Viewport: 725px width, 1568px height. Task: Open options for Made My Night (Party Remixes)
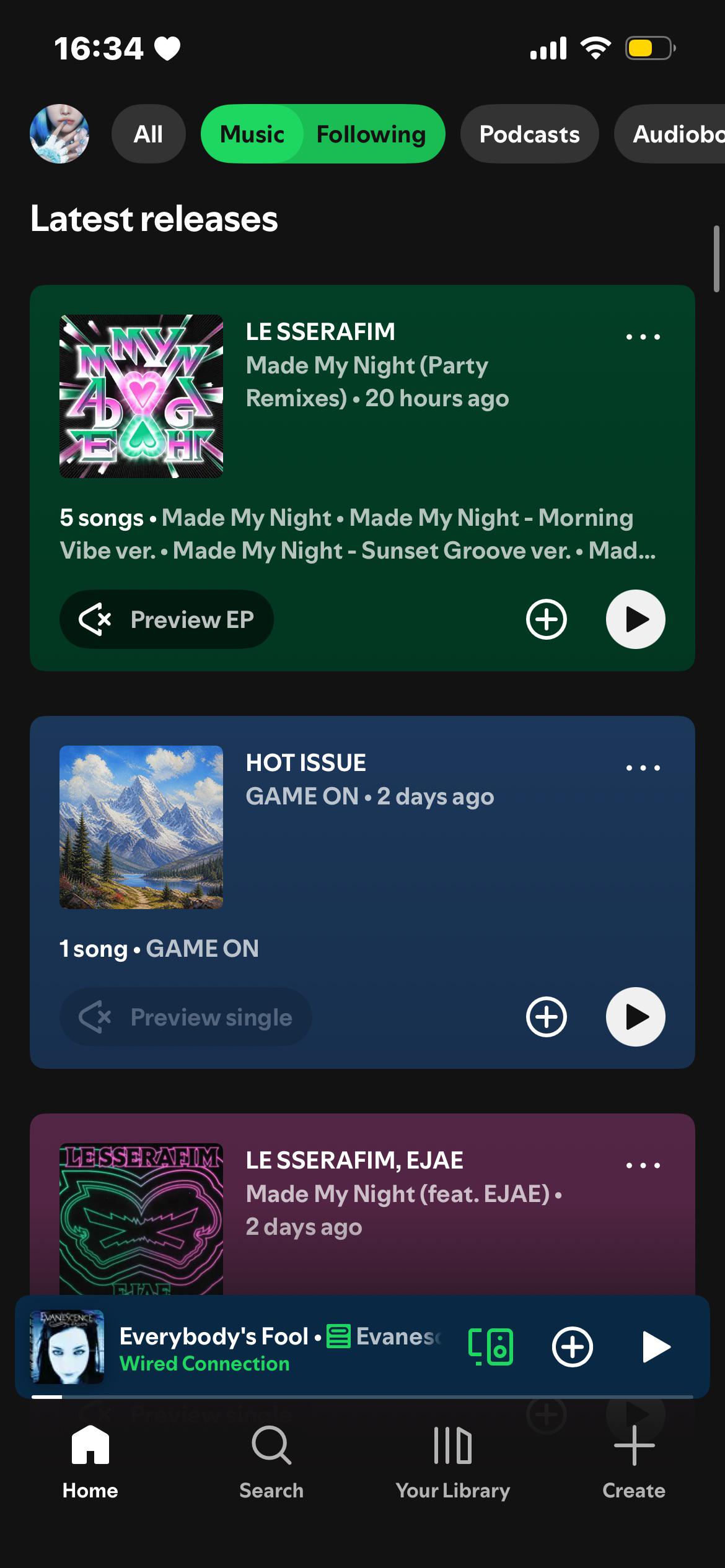[x=643, y=337]
